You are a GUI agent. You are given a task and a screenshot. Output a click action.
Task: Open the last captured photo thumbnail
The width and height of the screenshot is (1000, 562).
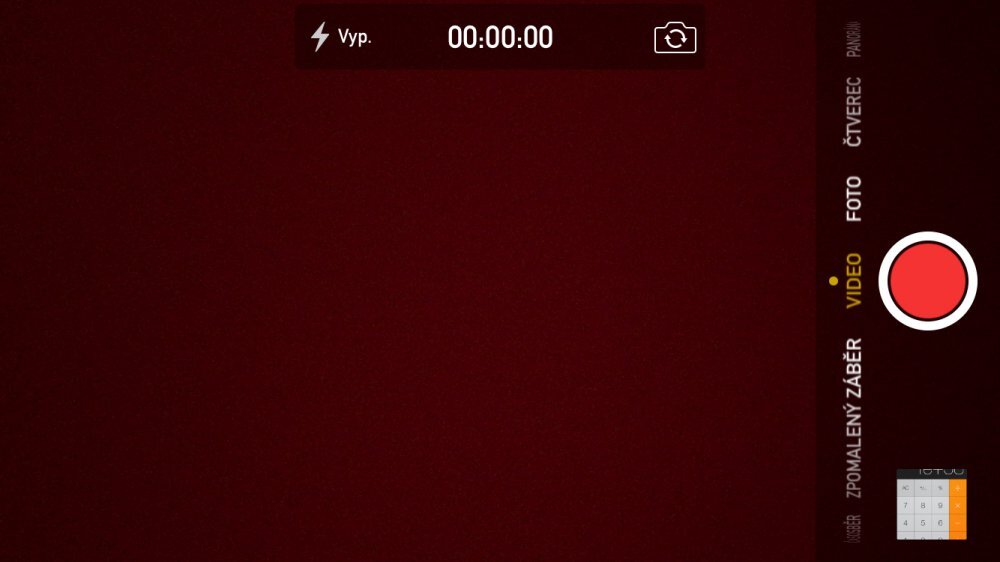931,504
